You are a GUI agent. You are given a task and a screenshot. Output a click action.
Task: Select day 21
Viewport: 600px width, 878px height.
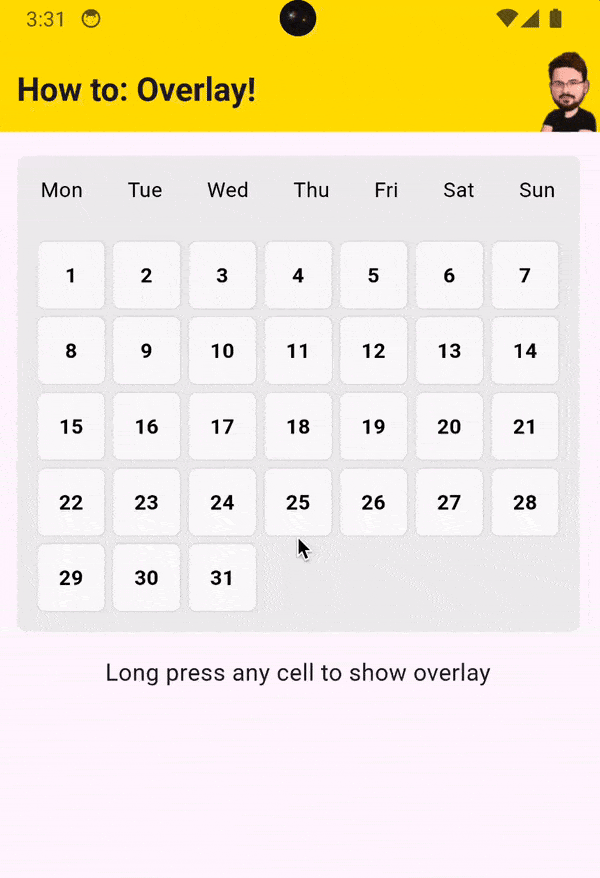click(525, 427)
